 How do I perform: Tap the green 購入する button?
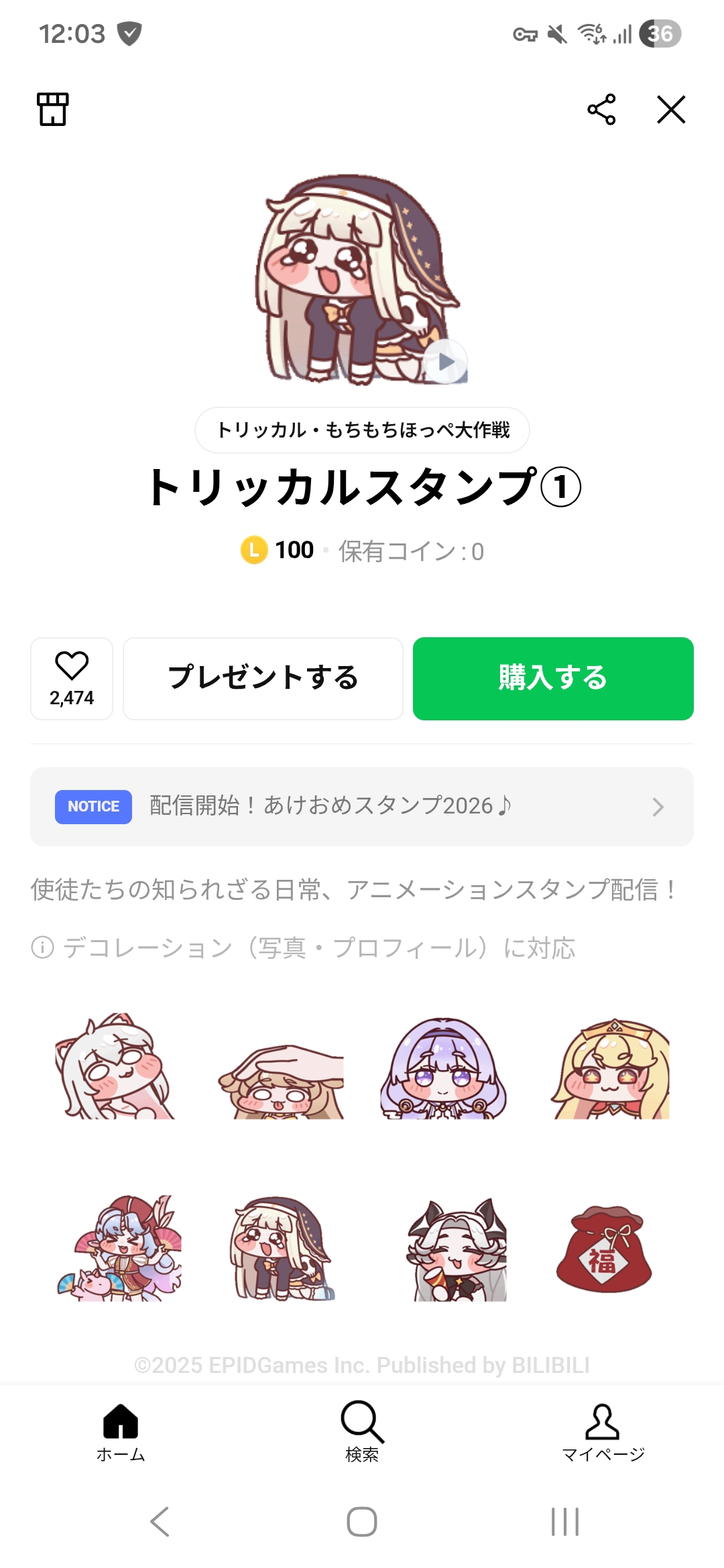click(553, 678)
